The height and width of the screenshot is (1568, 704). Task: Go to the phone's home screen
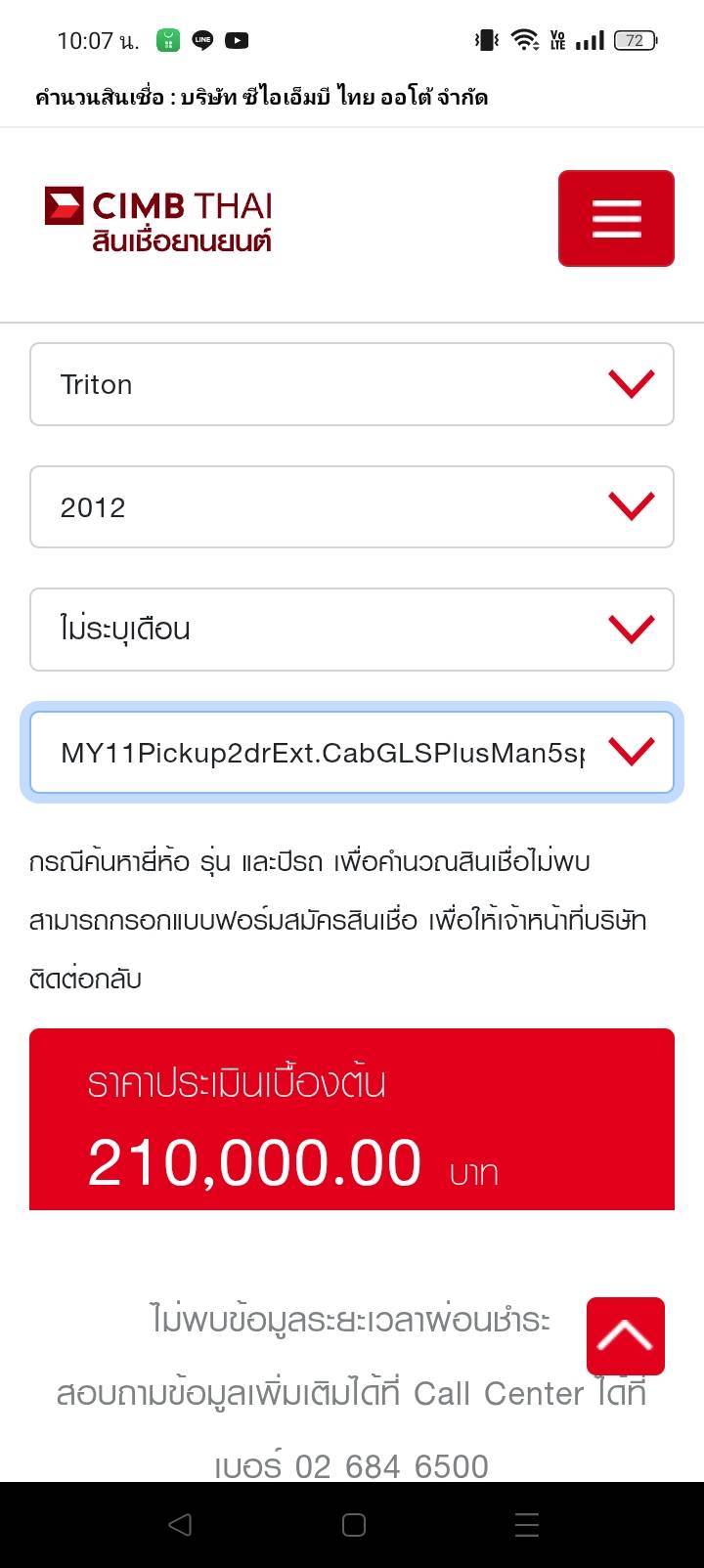(353, 1525)
